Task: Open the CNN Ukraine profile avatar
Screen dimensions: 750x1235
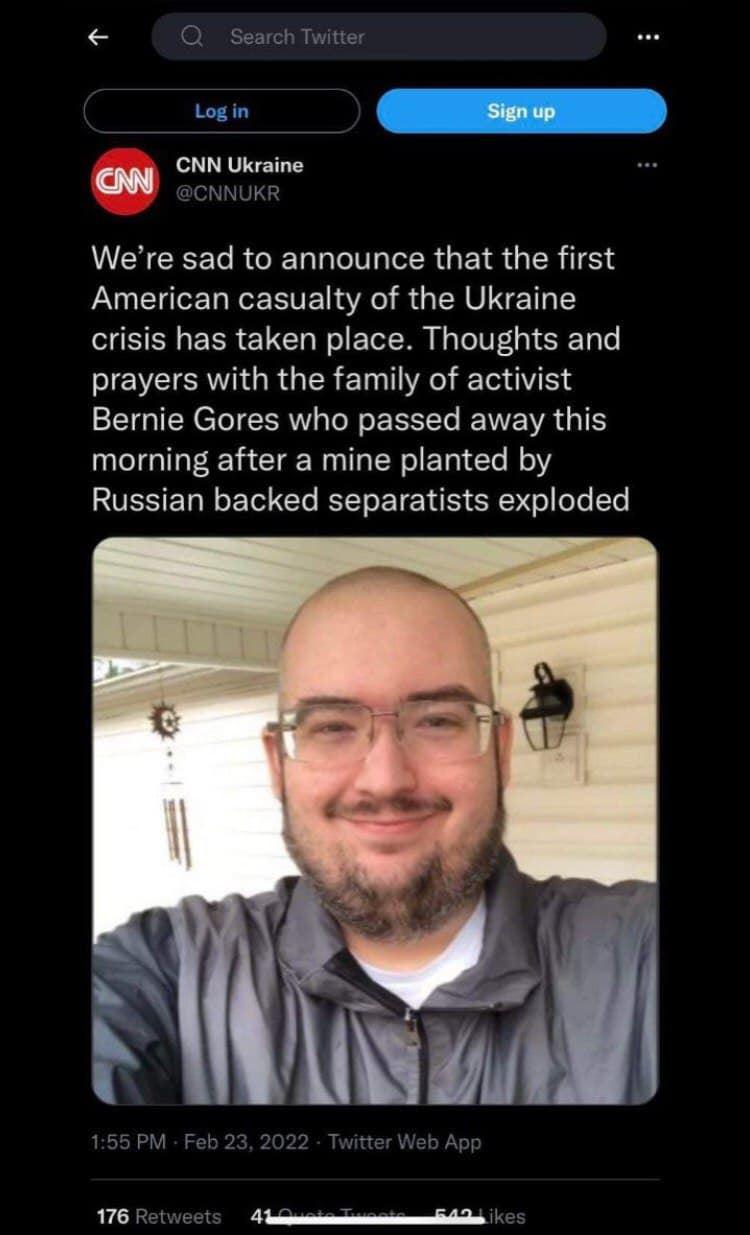Action: pos(125,181)
